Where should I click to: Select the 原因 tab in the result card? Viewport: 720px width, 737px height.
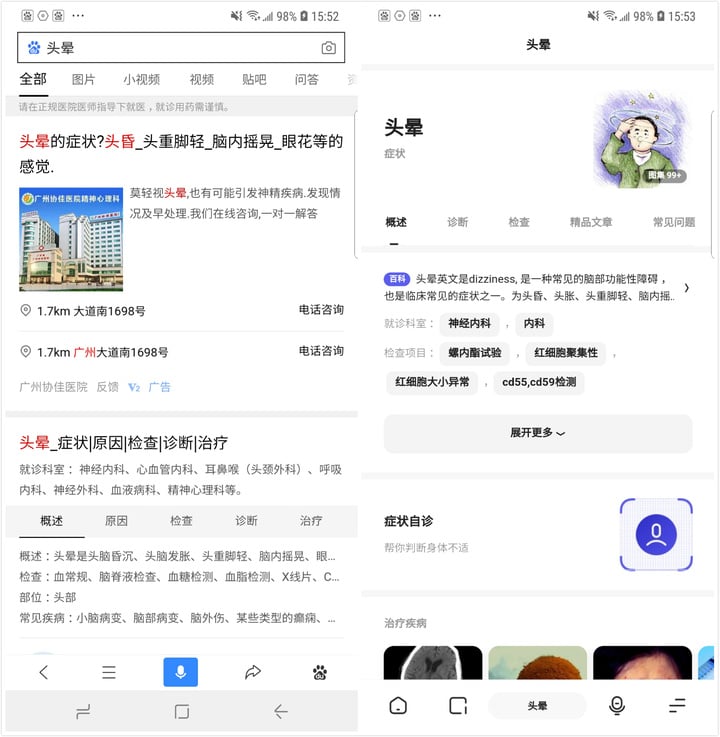116,521
